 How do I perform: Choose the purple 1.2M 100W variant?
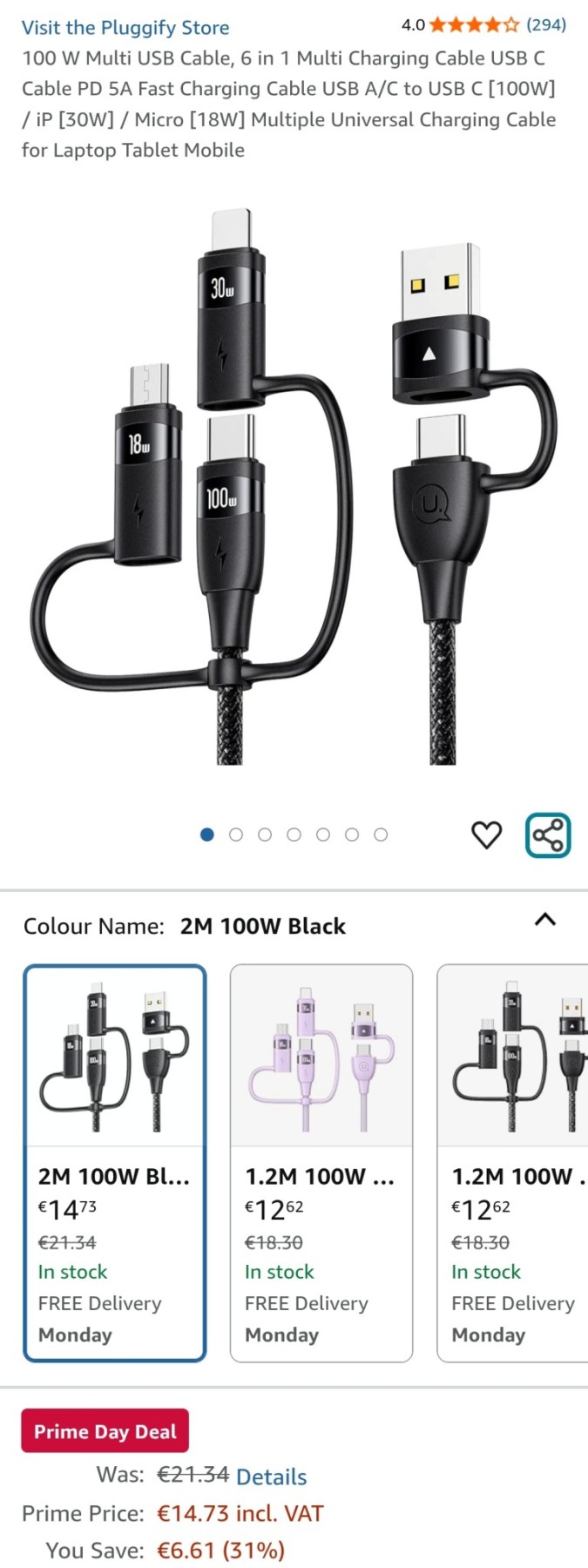(321, 1162)
